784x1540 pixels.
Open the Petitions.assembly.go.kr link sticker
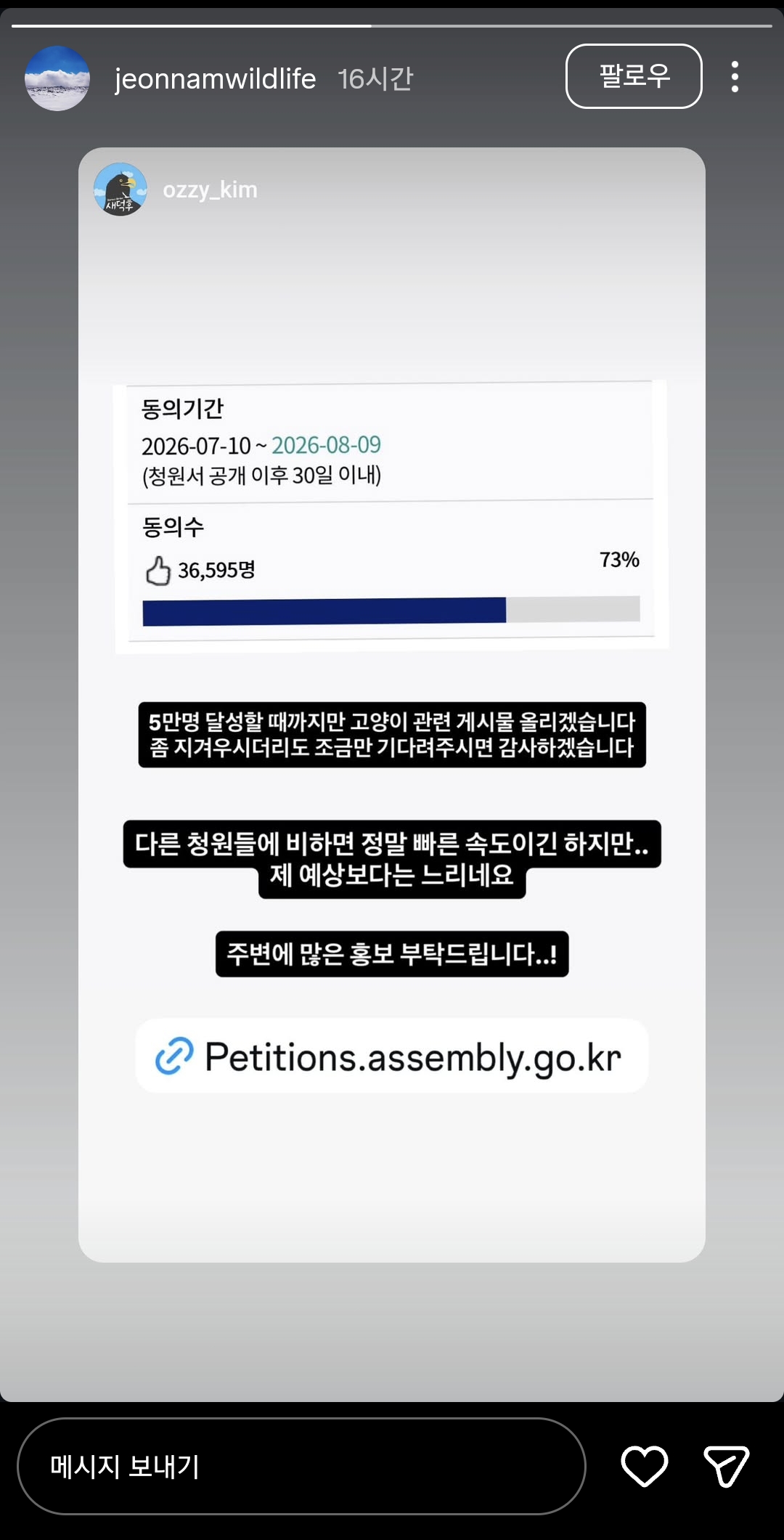[x=392, y=1056]
